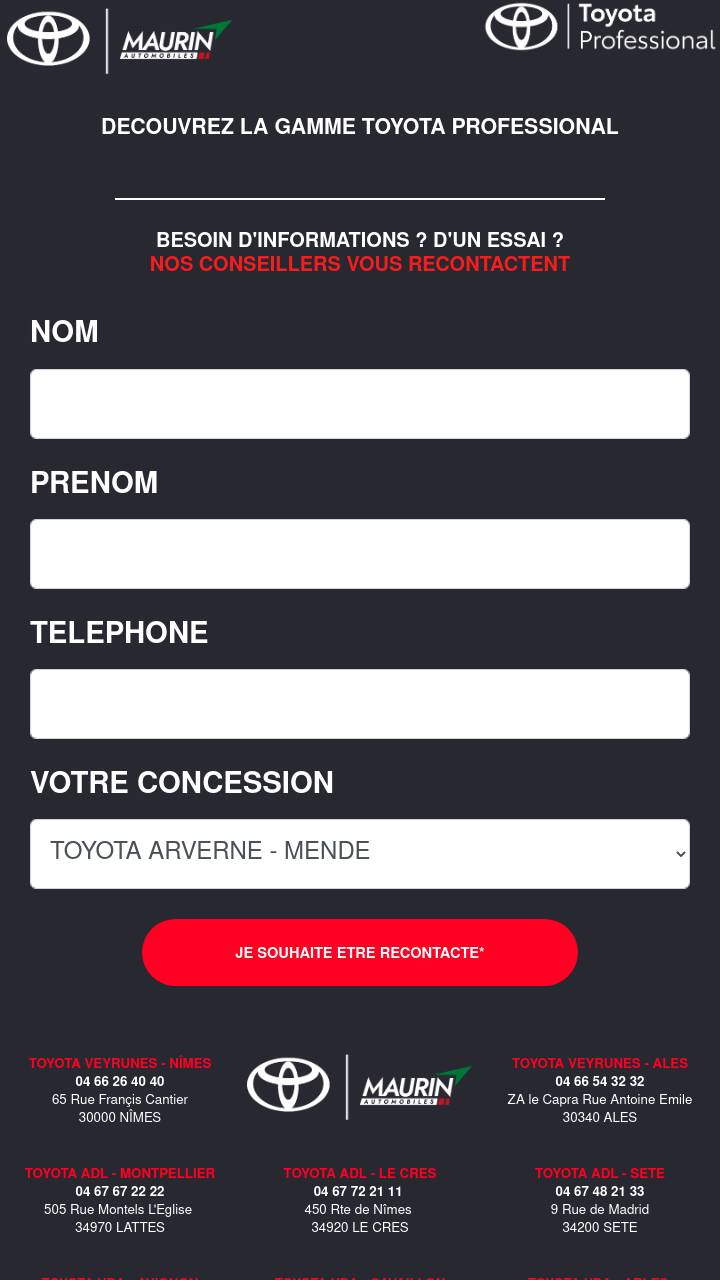Image resolution: width=720 pixels, height=1280 pixels.
Task: Expand the Votre Concession dropdown
Action: tap(360, 854)
